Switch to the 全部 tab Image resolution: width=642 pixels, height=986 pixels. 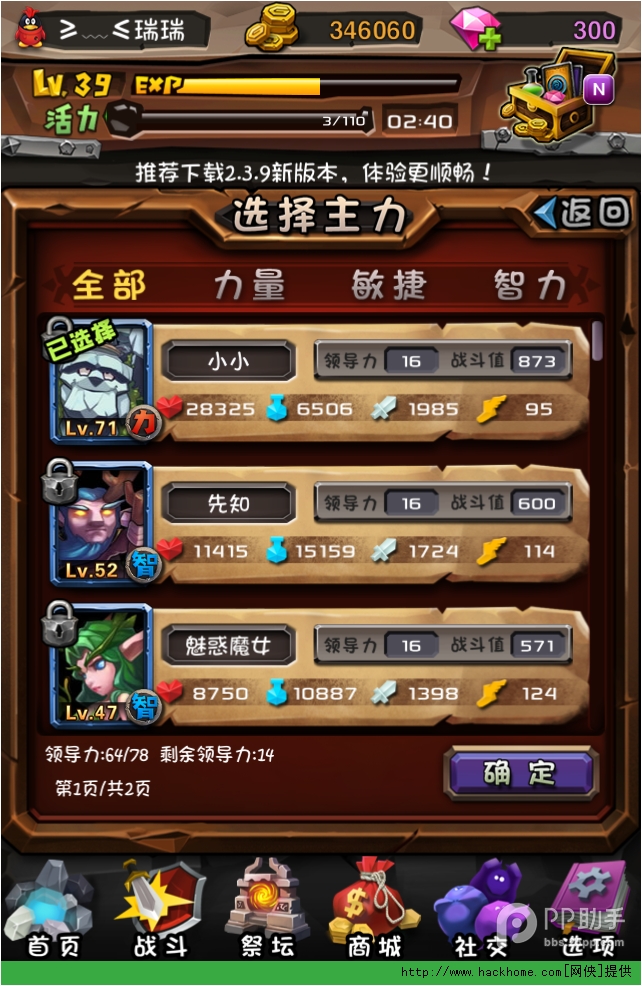click(109, 286)
